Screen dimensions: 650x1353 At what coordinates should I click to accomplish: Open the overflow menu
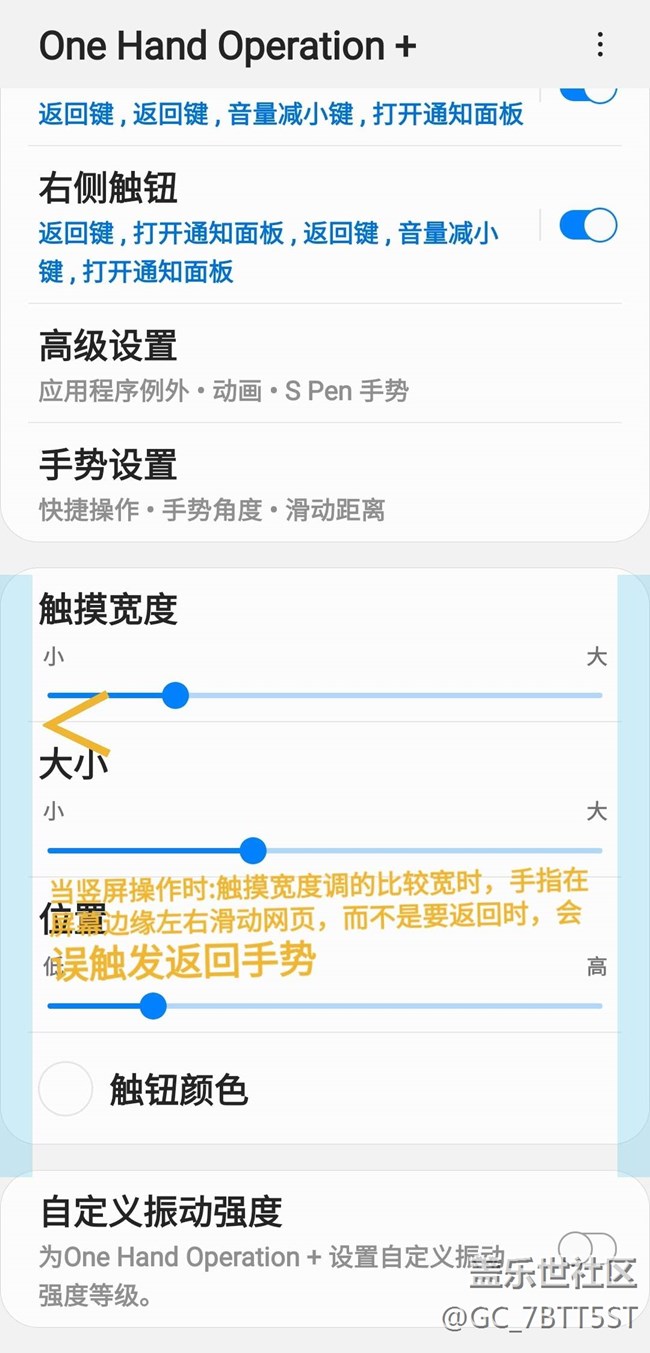coord(600,45)
